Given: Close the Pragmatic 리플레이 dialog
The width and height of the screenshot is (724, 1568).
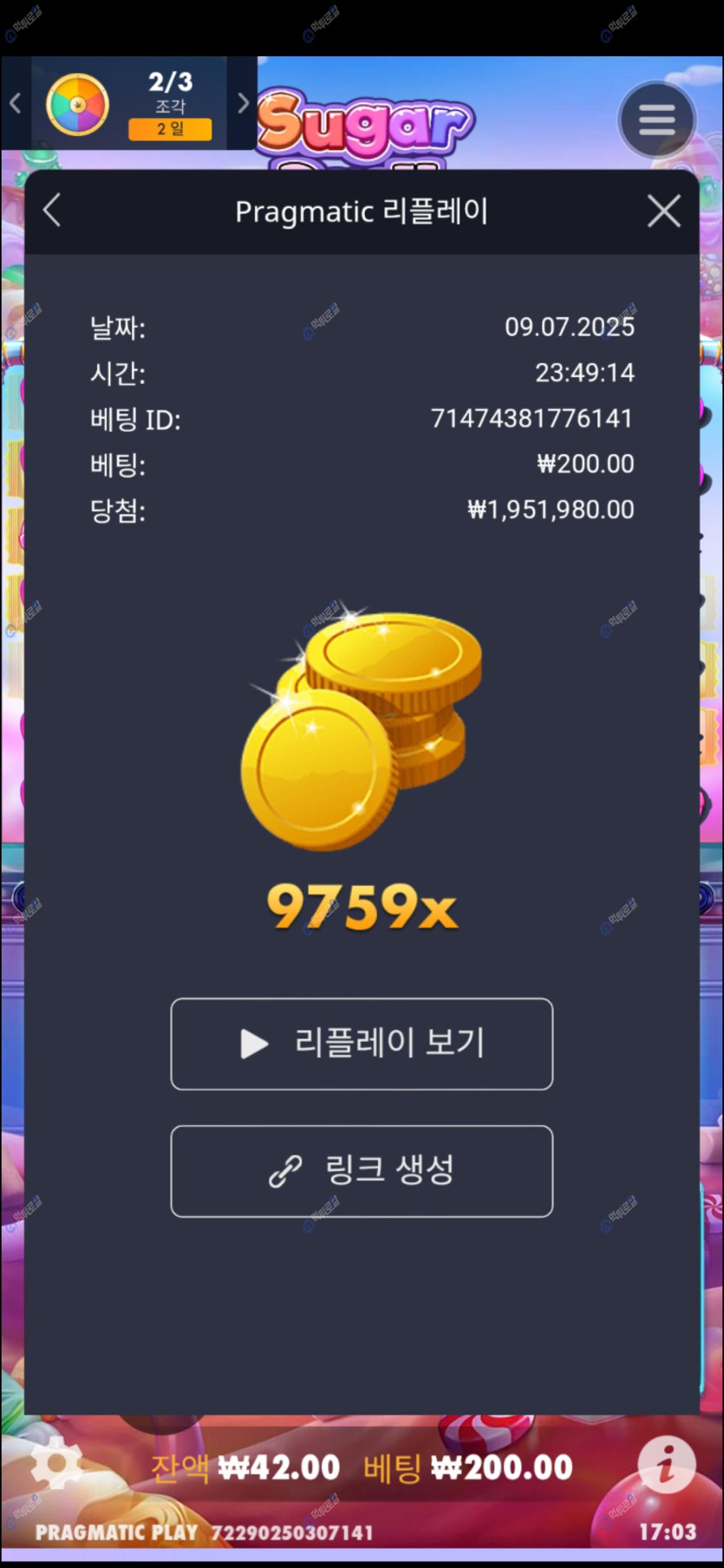Looking at the screenshot, I should click(663, 211).
